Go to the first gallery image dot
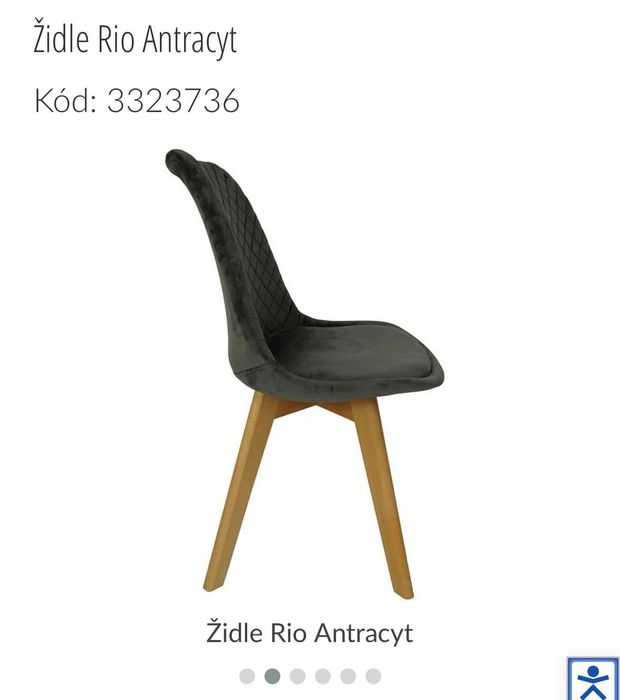The height and width of the screenshot is (700, 620). (x=247, y=676)
